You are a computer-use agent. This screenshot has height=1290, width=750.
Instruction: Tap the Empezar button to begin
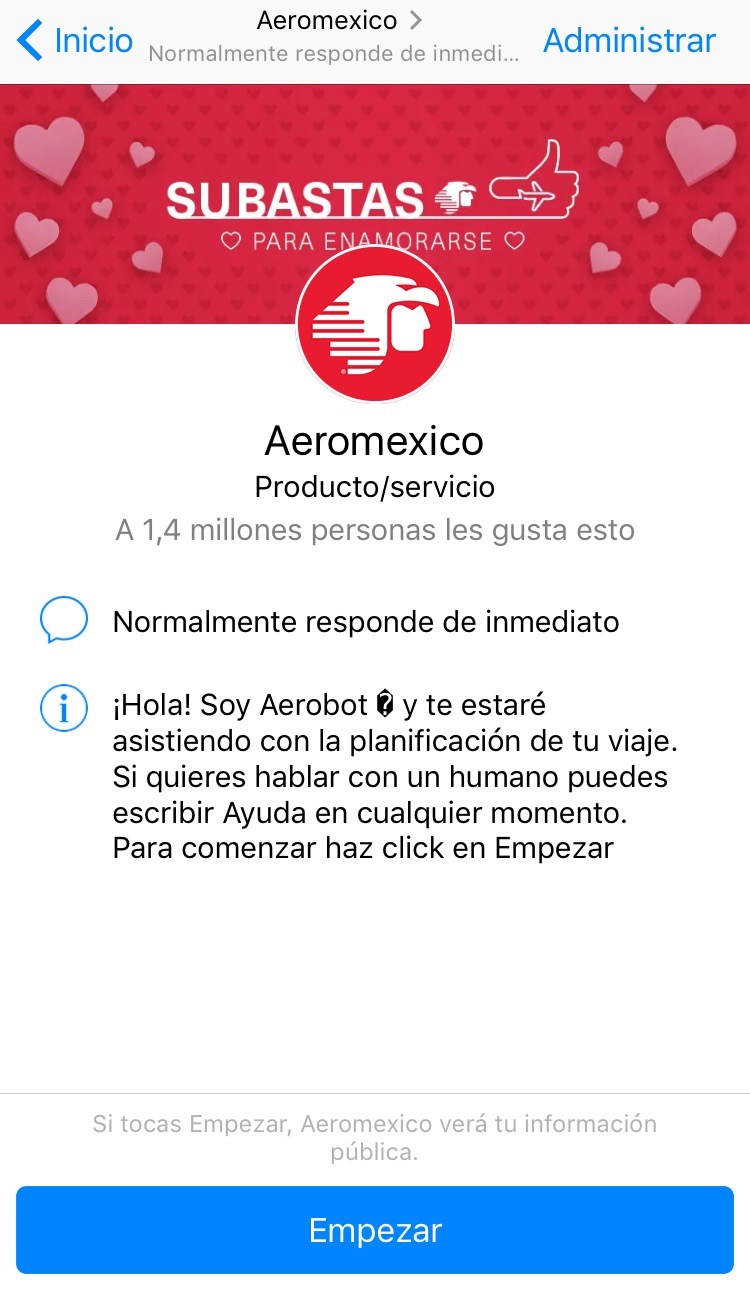coord(375,1230)
